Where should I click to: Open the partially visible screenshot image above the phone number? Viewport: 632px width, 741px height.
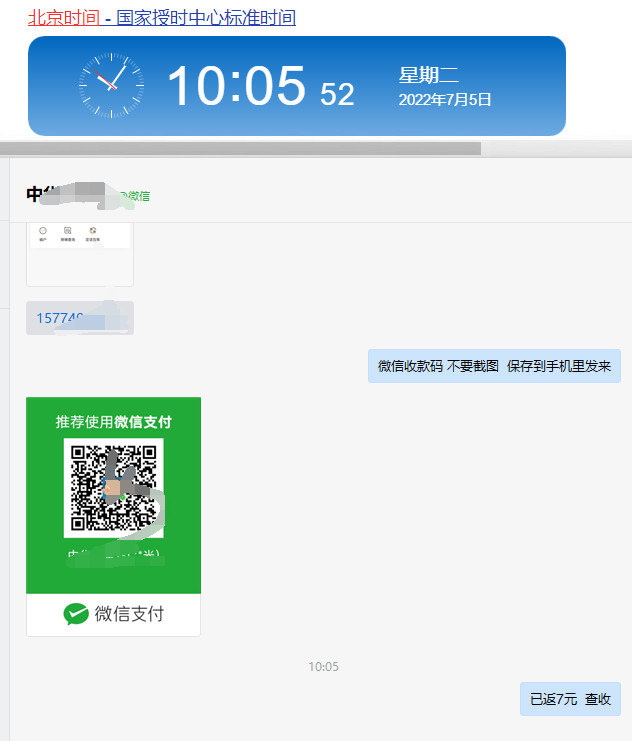coord(80,254)
